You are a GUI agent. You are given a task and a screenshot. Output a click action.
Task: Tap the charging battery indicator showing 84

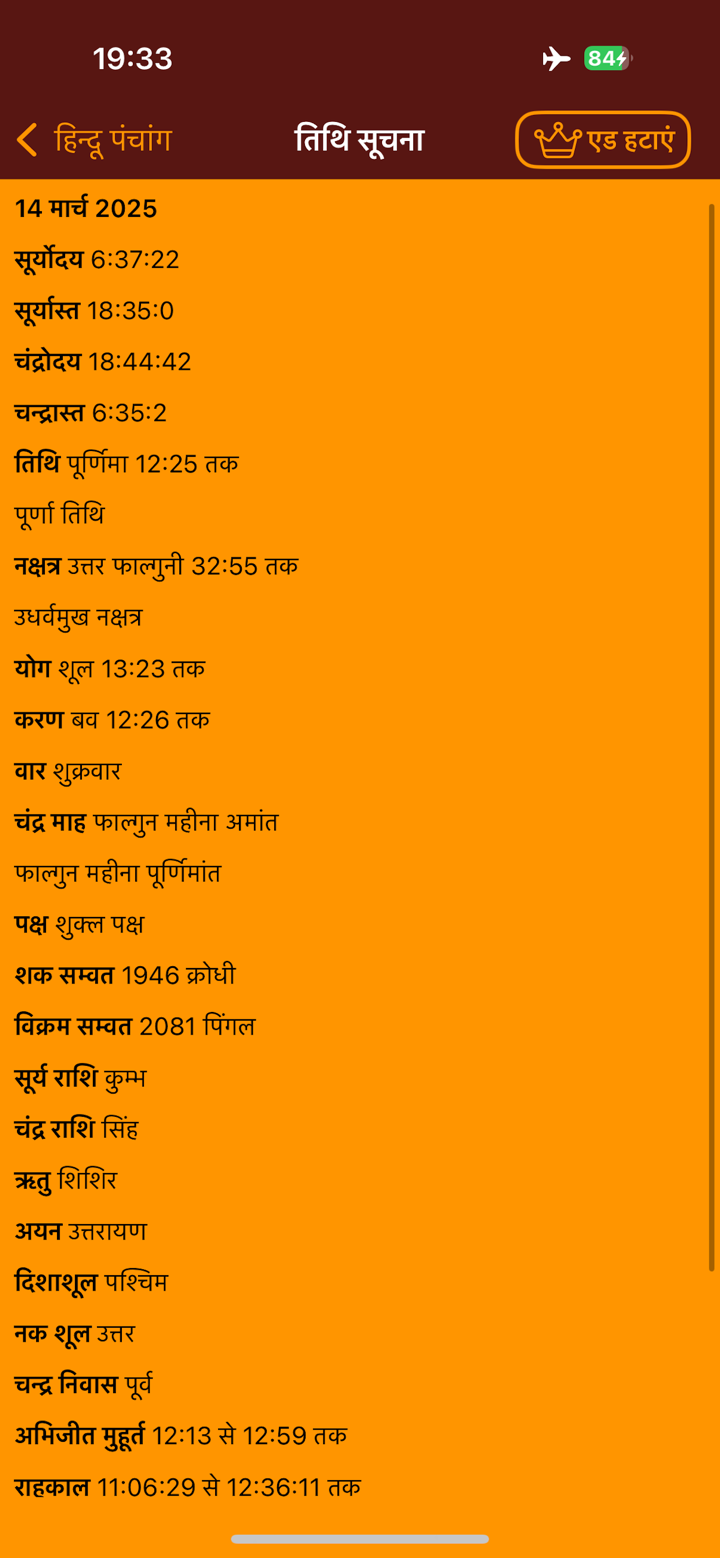pyautogui.click(x=605, y=58)
